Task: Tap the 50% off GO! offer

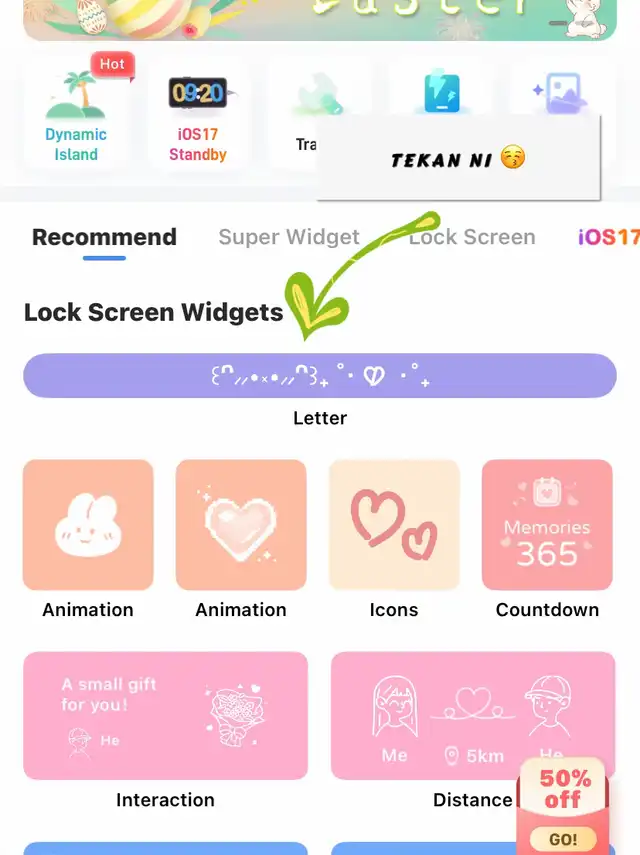Action: point(565,805)
